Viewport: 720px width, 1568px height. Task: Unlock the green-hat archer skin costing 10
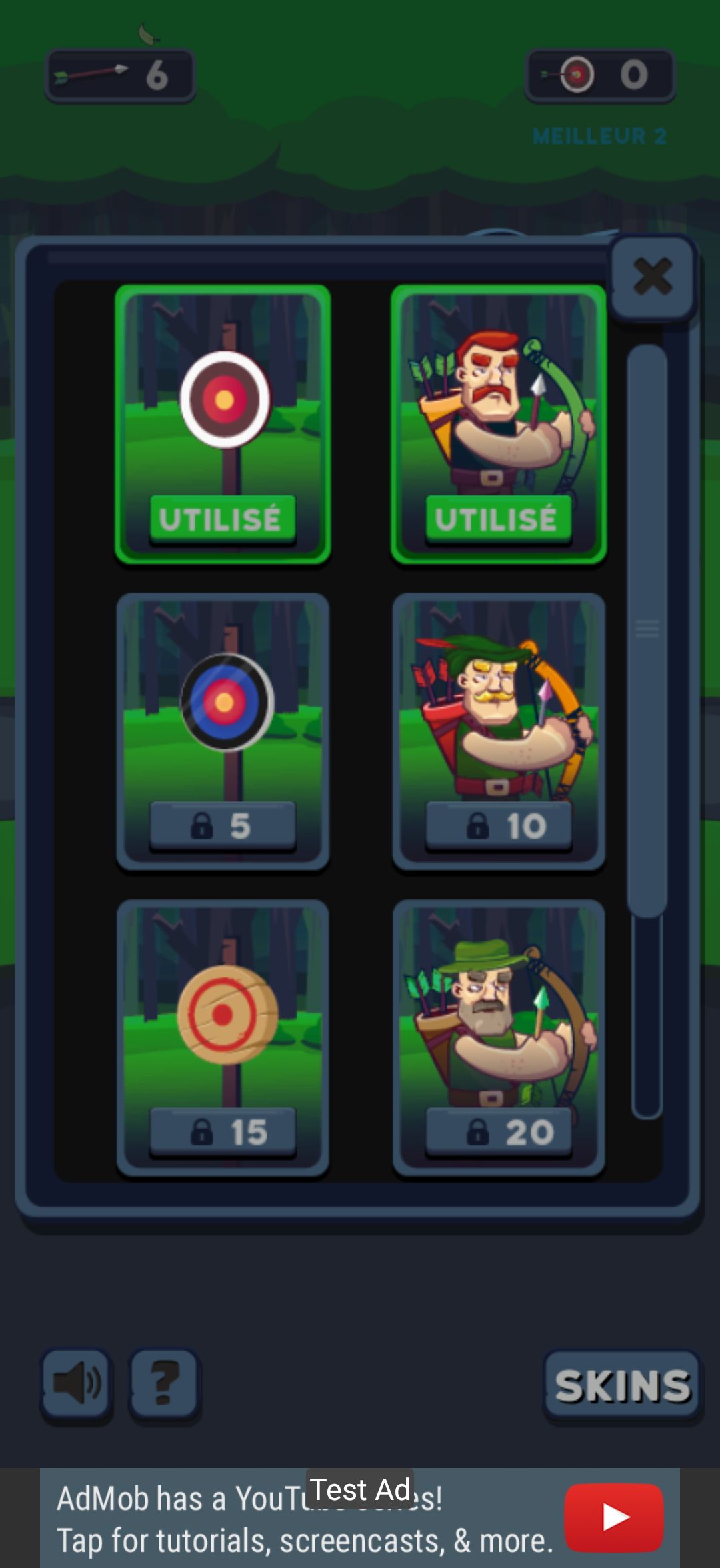click(x=499, y=731)
